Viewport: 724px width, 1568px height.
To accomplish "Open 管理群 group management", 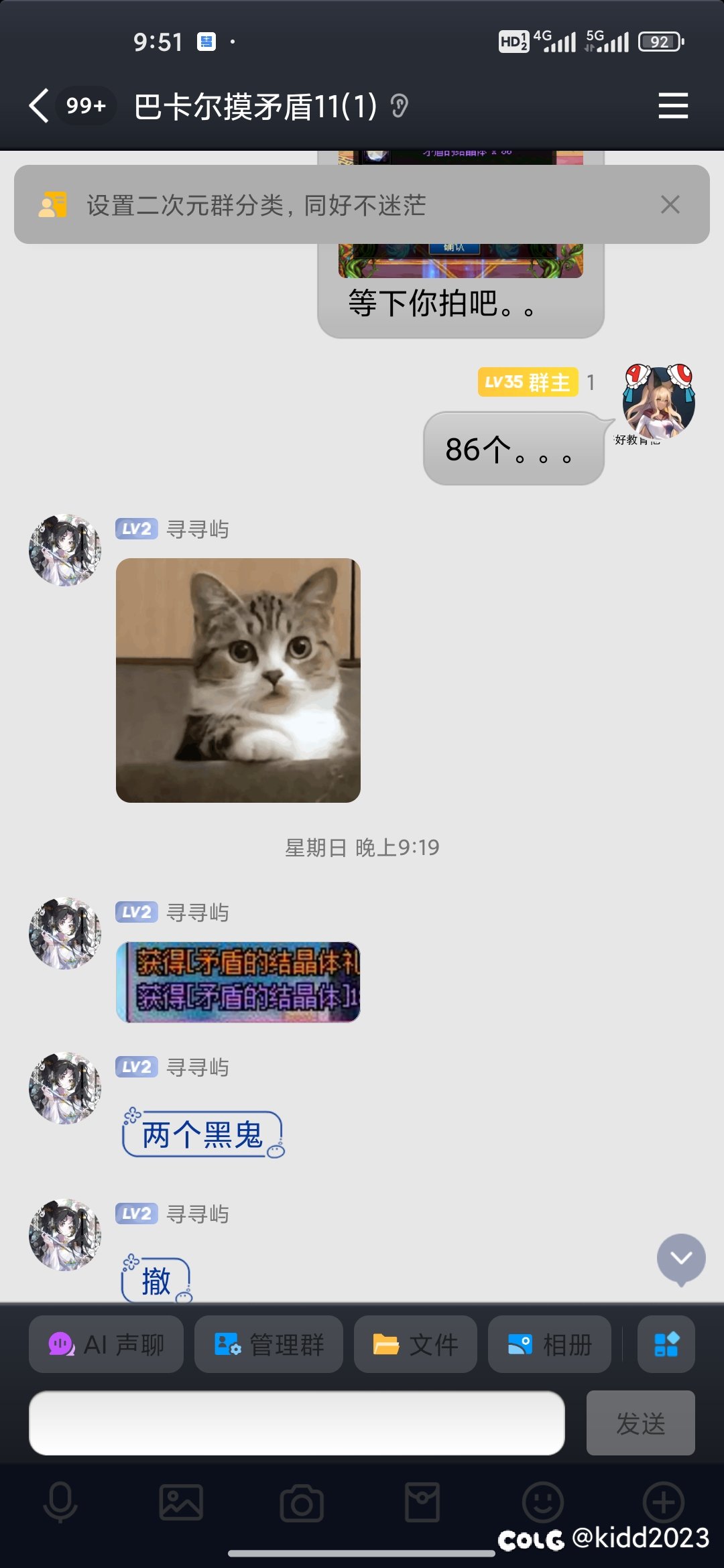I will coord(269,1344).
